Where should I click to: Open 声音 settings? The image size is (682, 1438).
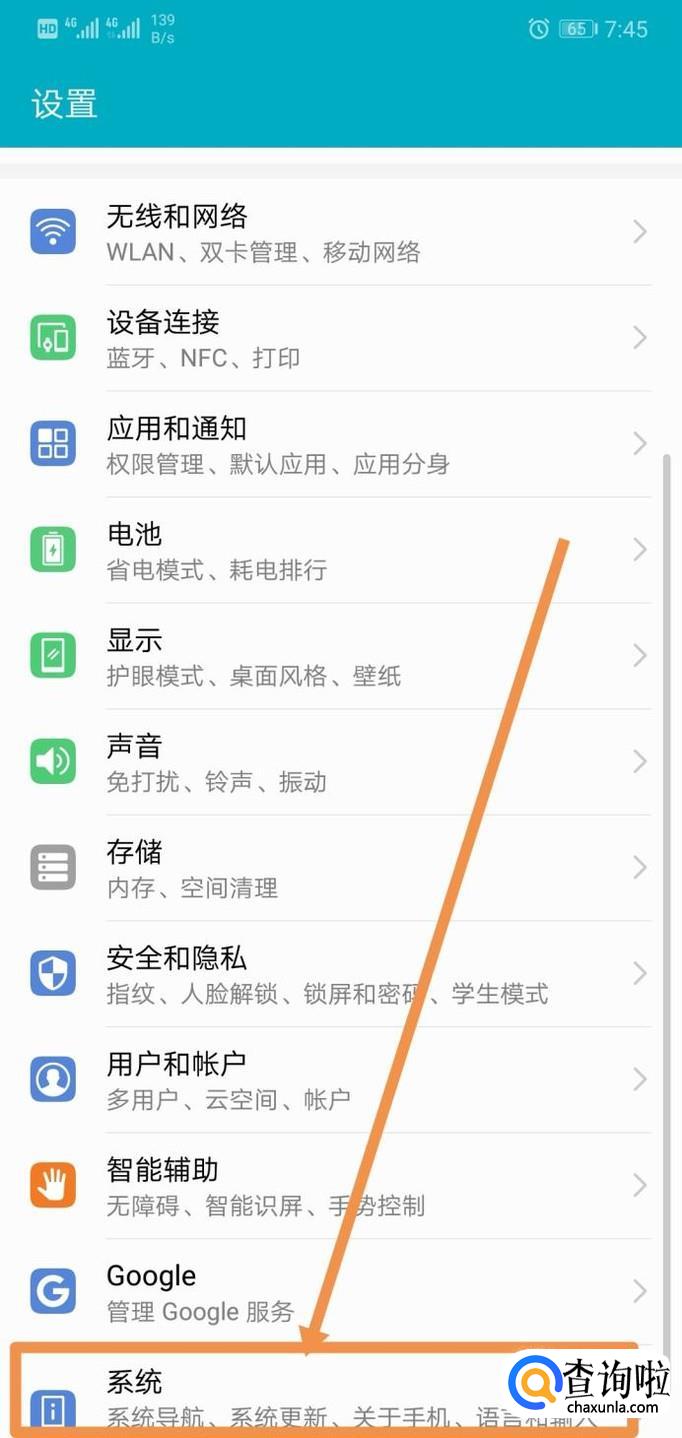click(340, 763)
